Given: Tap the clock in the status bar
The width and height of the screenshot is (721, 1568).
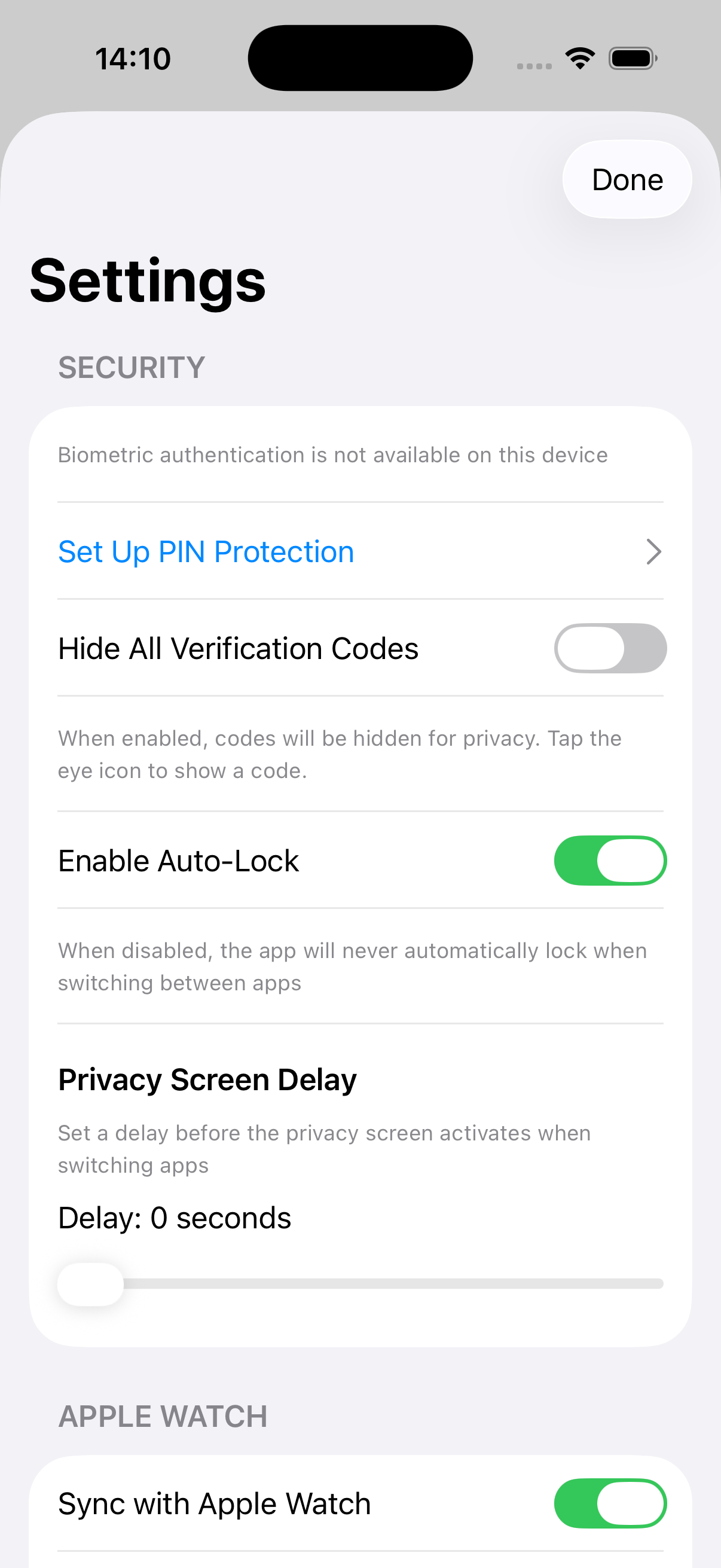Looking at the screenshot, I should click(132, 58).
